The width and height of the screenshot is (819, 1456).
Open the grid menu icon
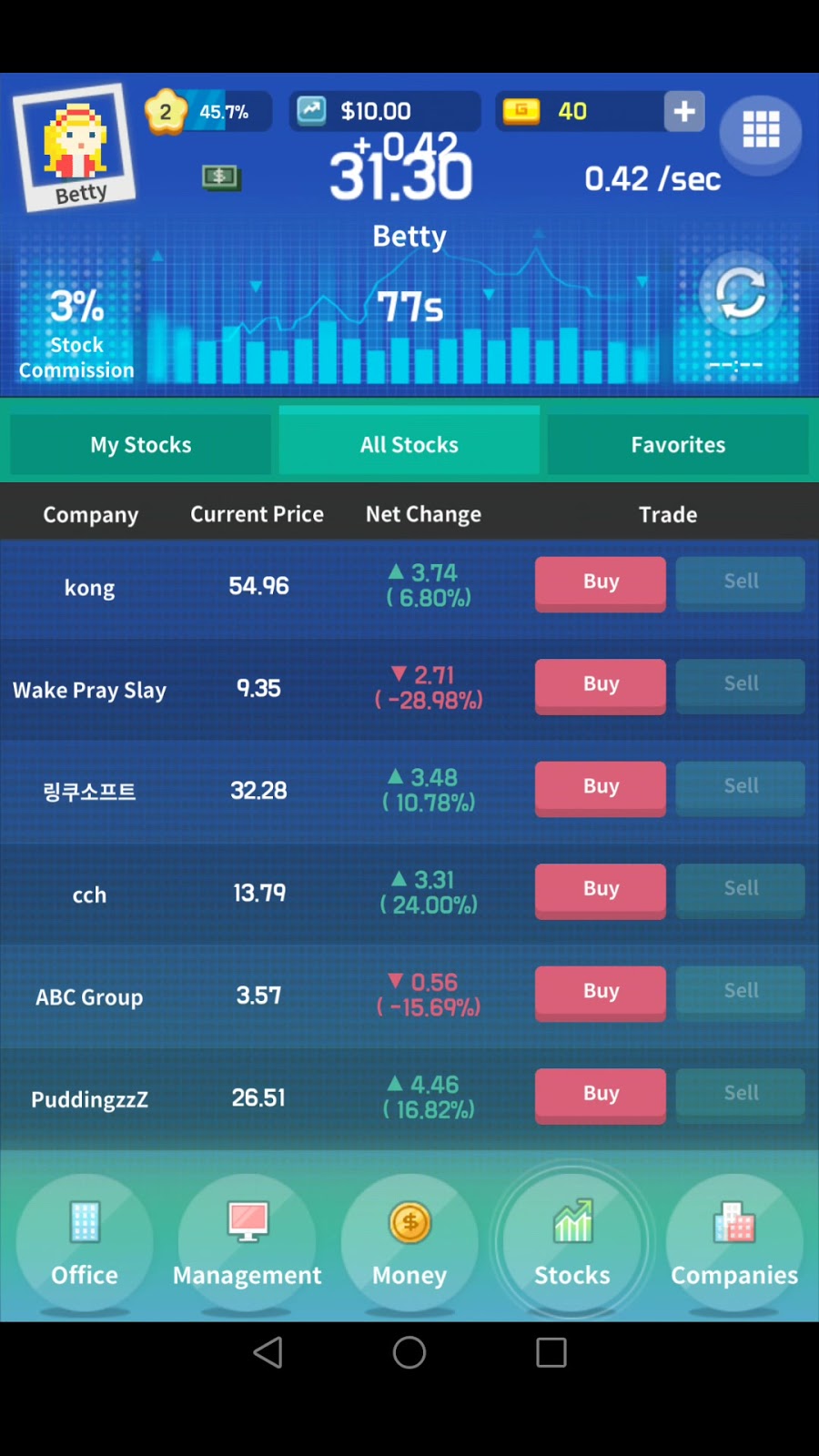[x=761, y=132]
